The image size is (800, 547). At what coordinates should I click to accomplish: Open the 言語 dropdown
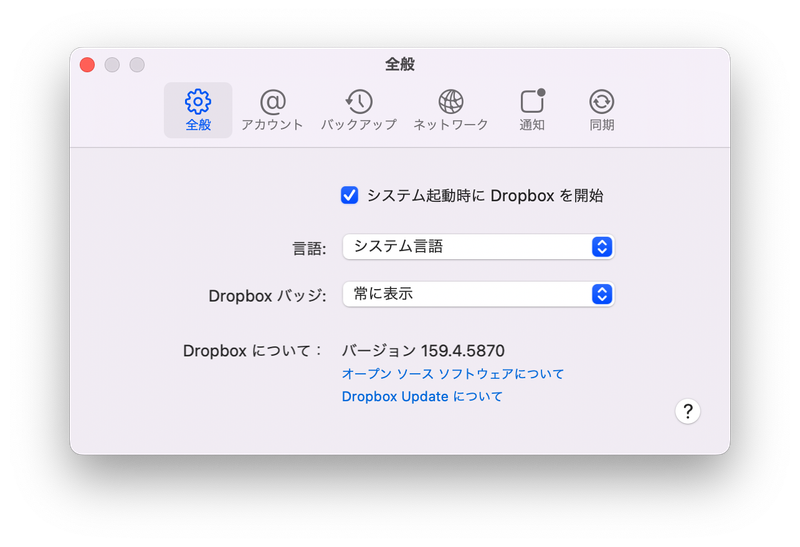pos(477,247)
